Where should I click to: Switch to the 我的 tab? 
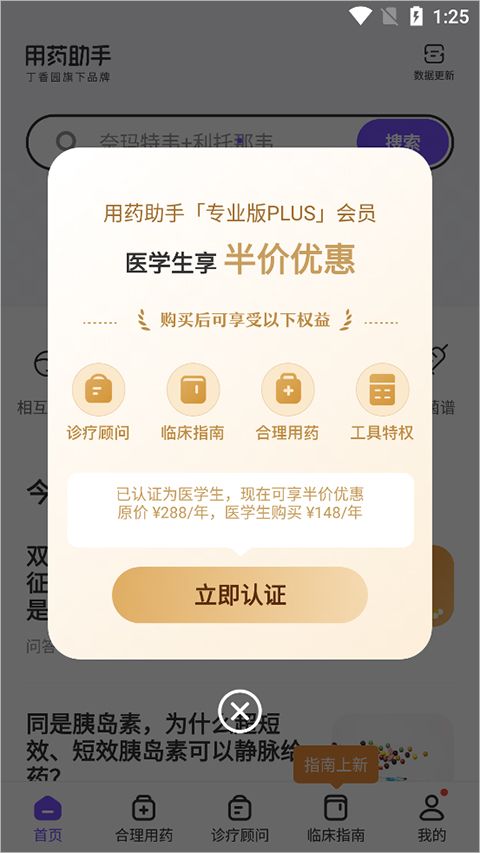[x=432, y=818]
